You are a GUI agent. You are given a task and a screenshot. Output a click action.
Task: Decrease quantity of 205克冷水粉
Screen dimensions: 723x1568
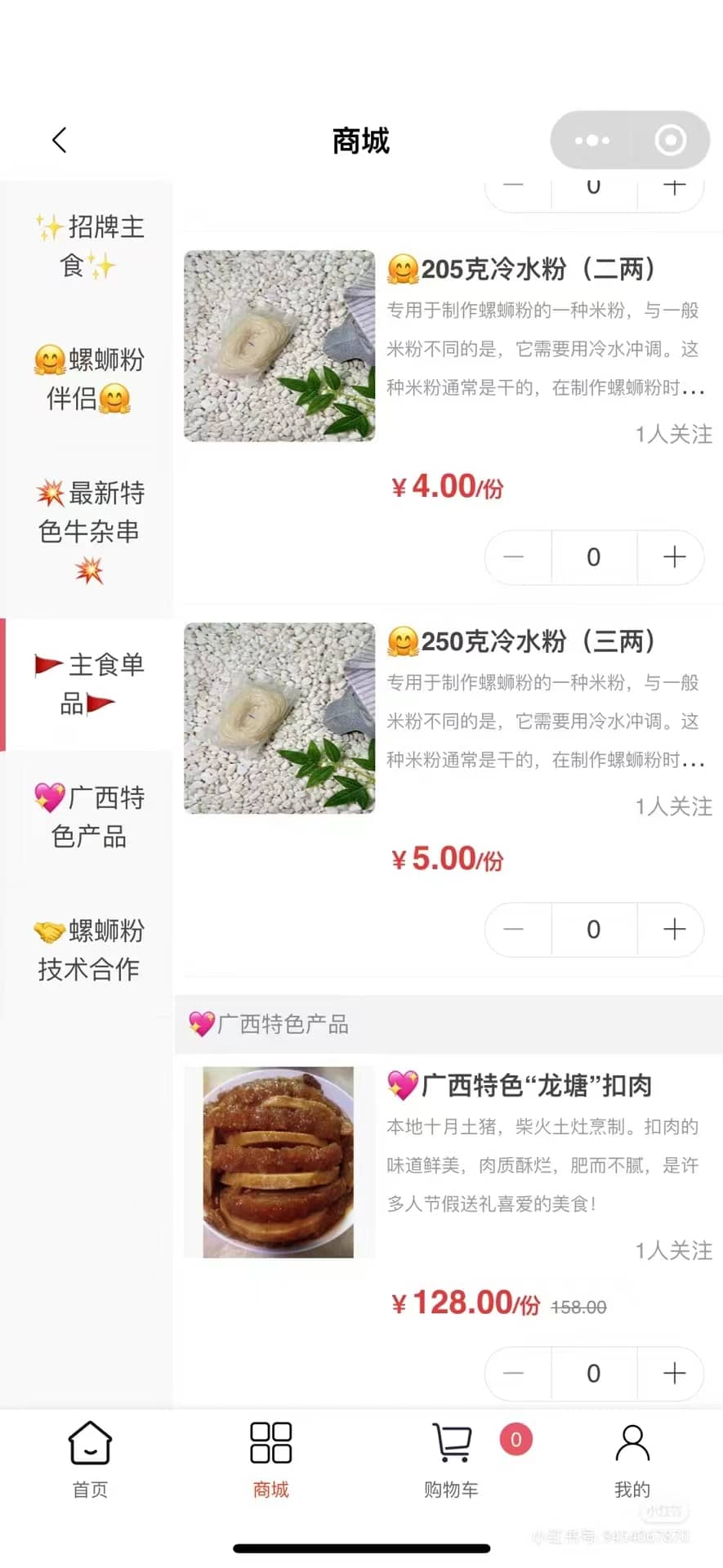click(514, 557)
